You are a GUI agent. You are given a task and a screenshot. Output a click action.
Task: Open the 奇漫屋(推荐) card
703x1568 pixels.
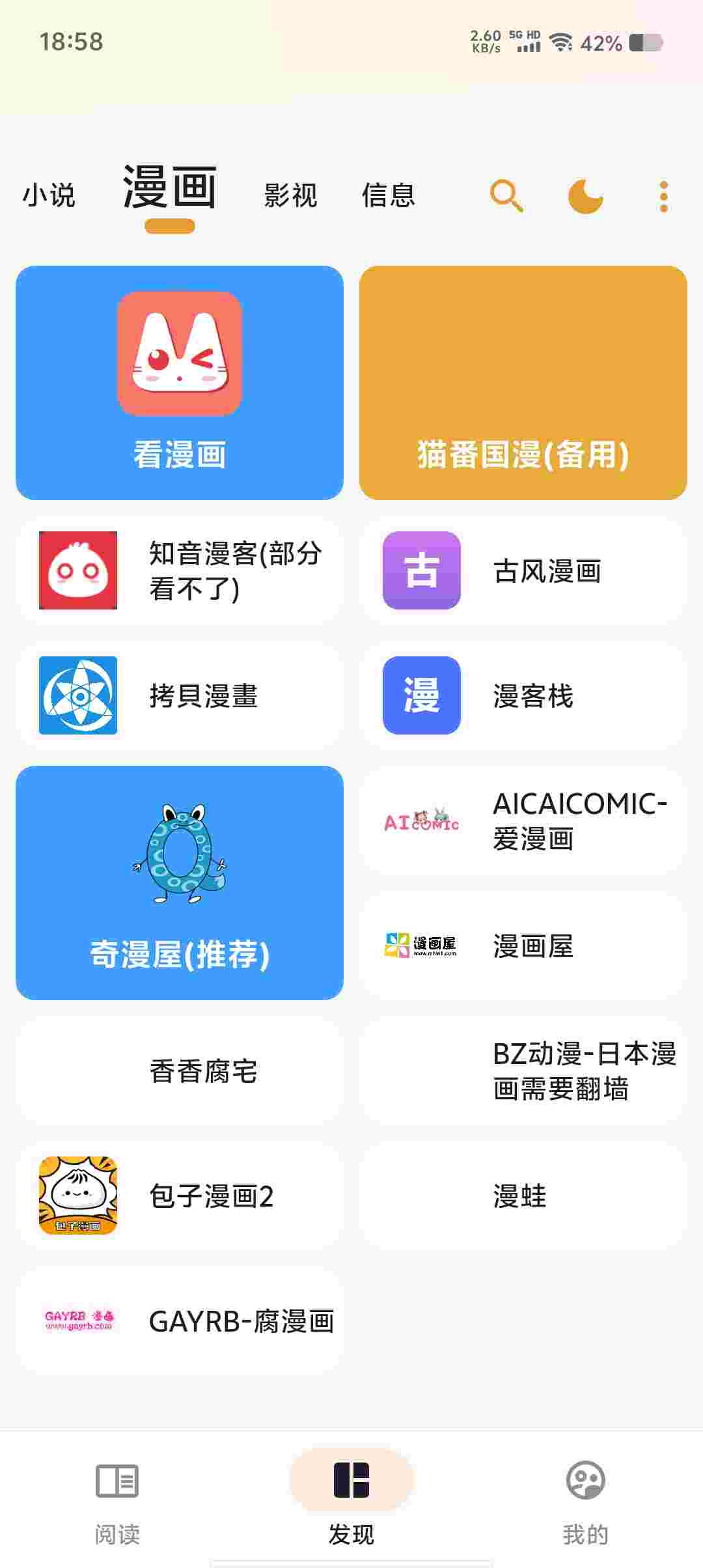tap(180, 883)
